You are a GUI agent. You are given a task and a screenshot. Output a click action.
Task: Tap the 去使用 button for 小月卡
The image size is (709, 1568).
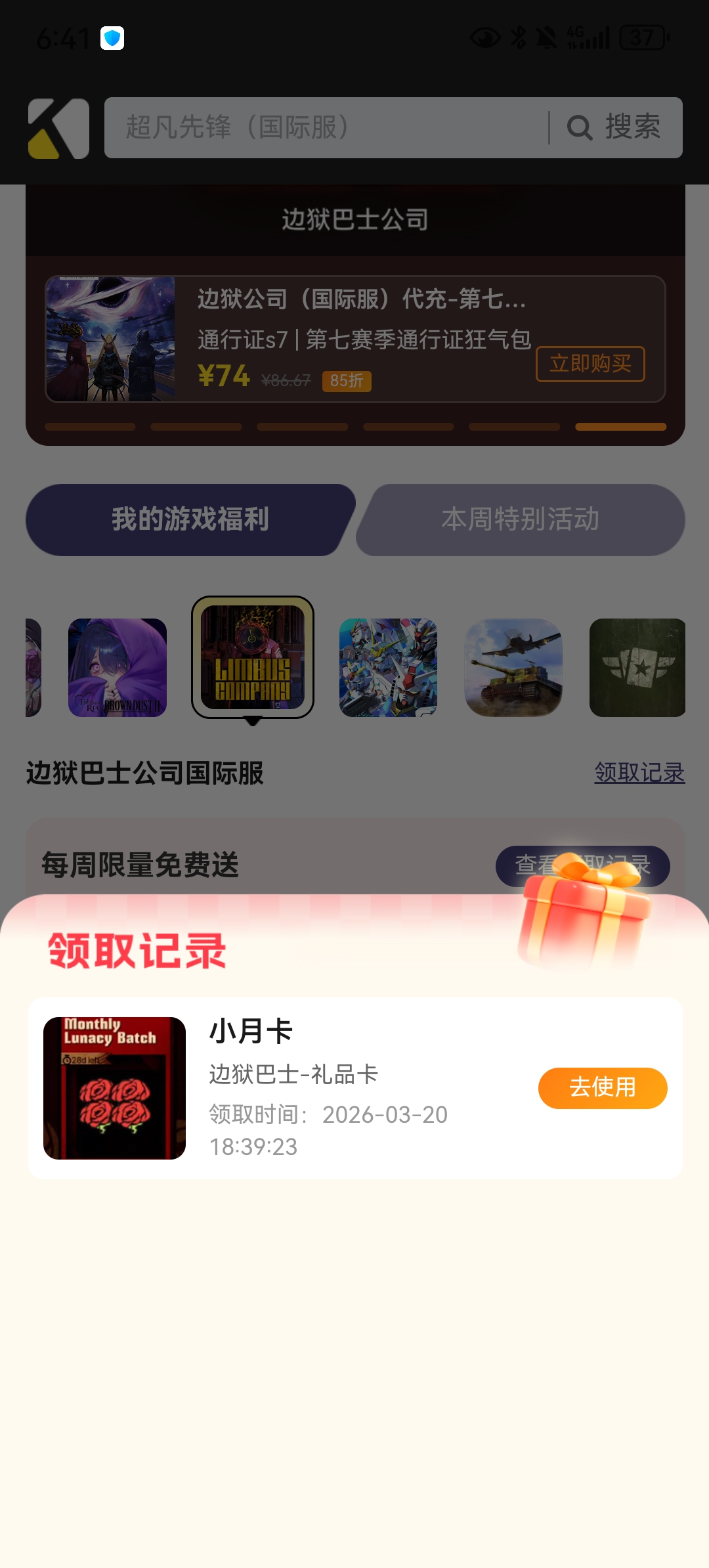click(x=602, y=1087)
